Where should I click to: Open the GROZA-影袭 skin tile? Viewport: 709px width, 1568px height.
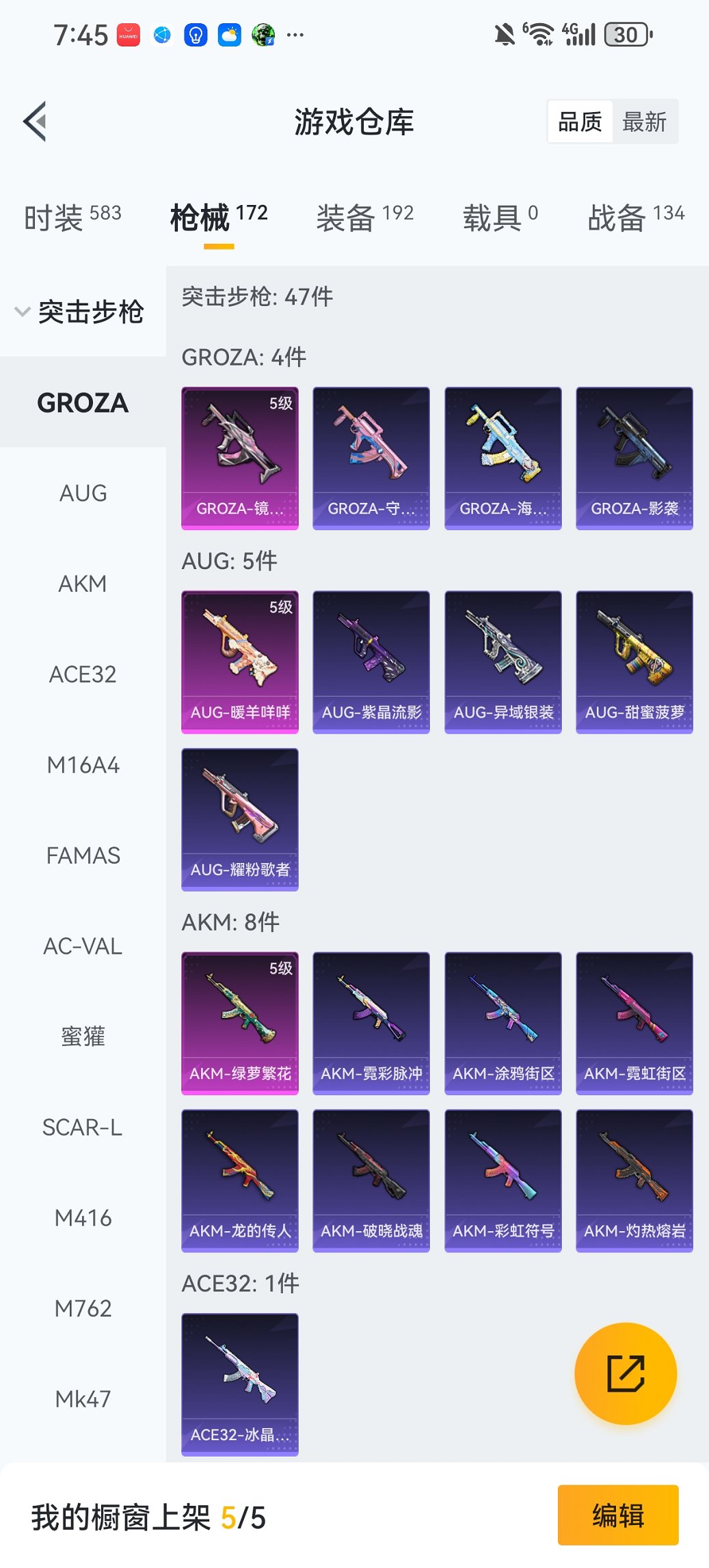click(x=634, y=458)
